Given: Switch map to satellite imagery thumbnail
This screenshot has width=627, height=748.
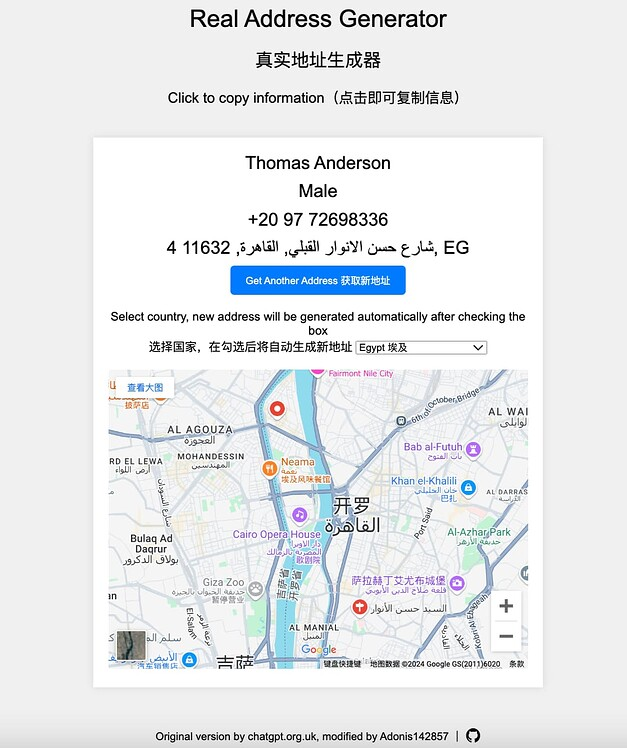Looking at the screenshot, I should 131,646.
